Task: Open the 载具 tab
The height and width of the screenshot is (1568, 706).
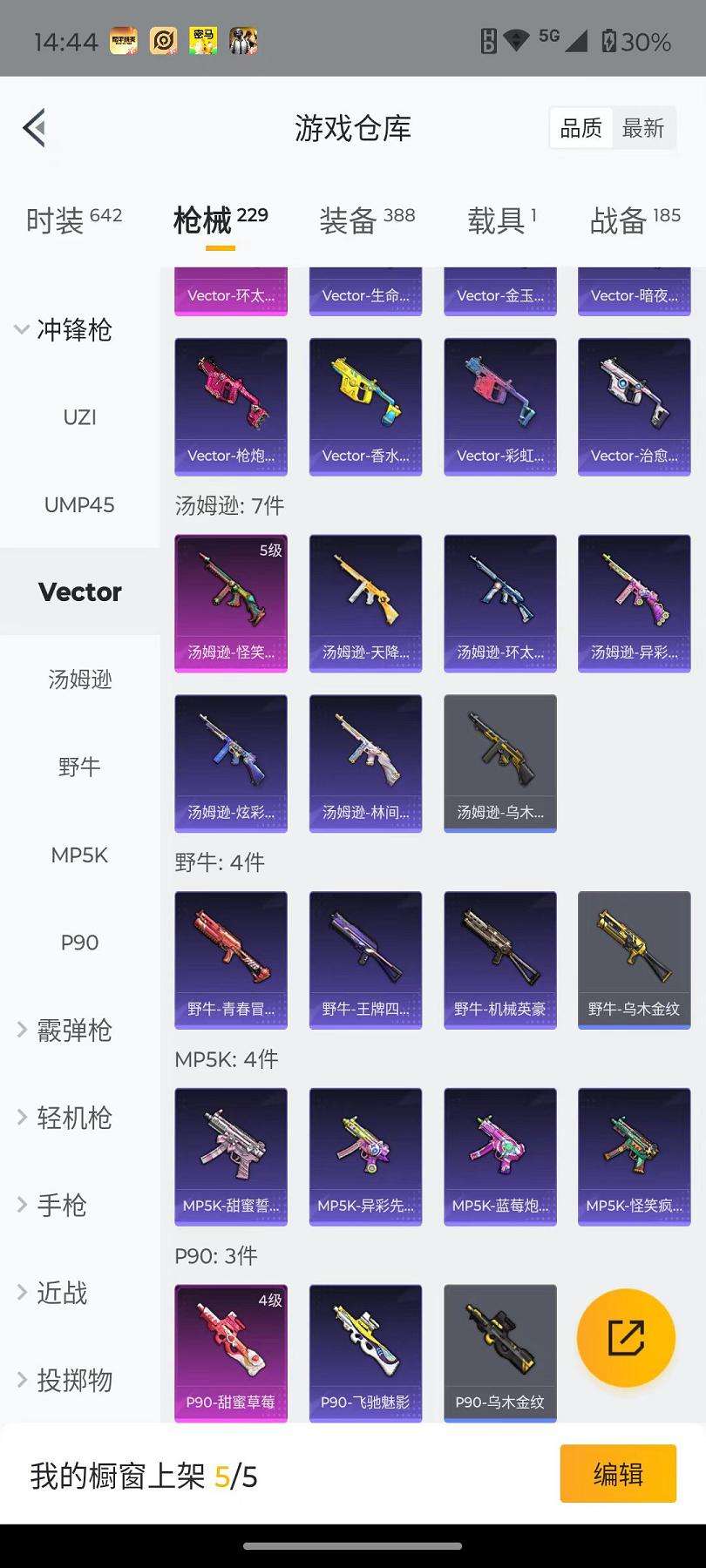Action: pyautogui.click(x=501, y=220)
